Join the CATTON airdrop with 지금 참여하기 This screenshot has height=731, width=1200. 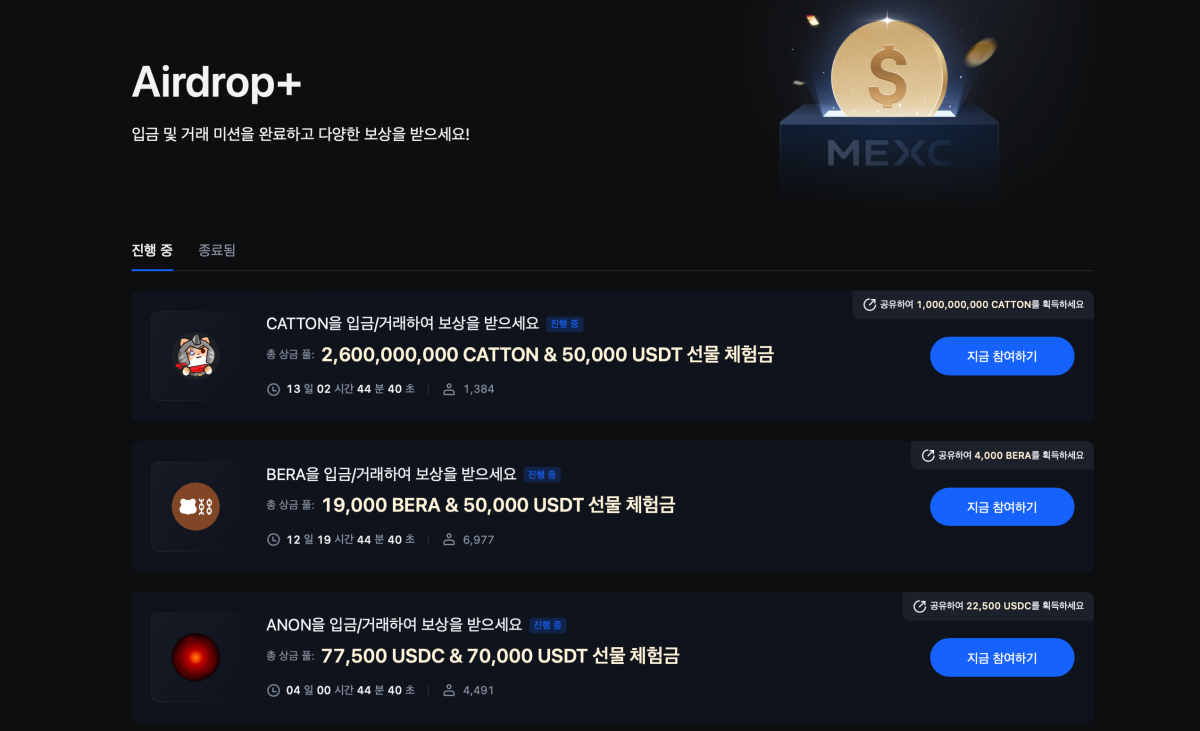point(1001,356)
